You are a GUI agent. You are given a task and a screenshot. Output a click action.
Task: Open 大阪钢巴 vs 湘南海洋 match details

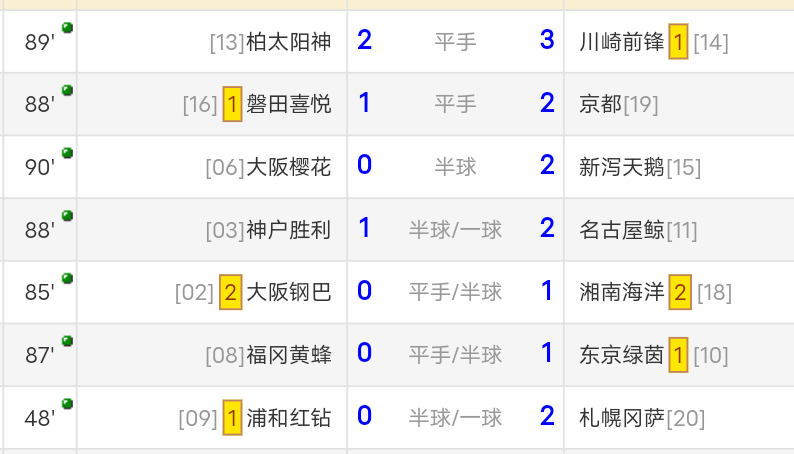(x=455, y=292)
